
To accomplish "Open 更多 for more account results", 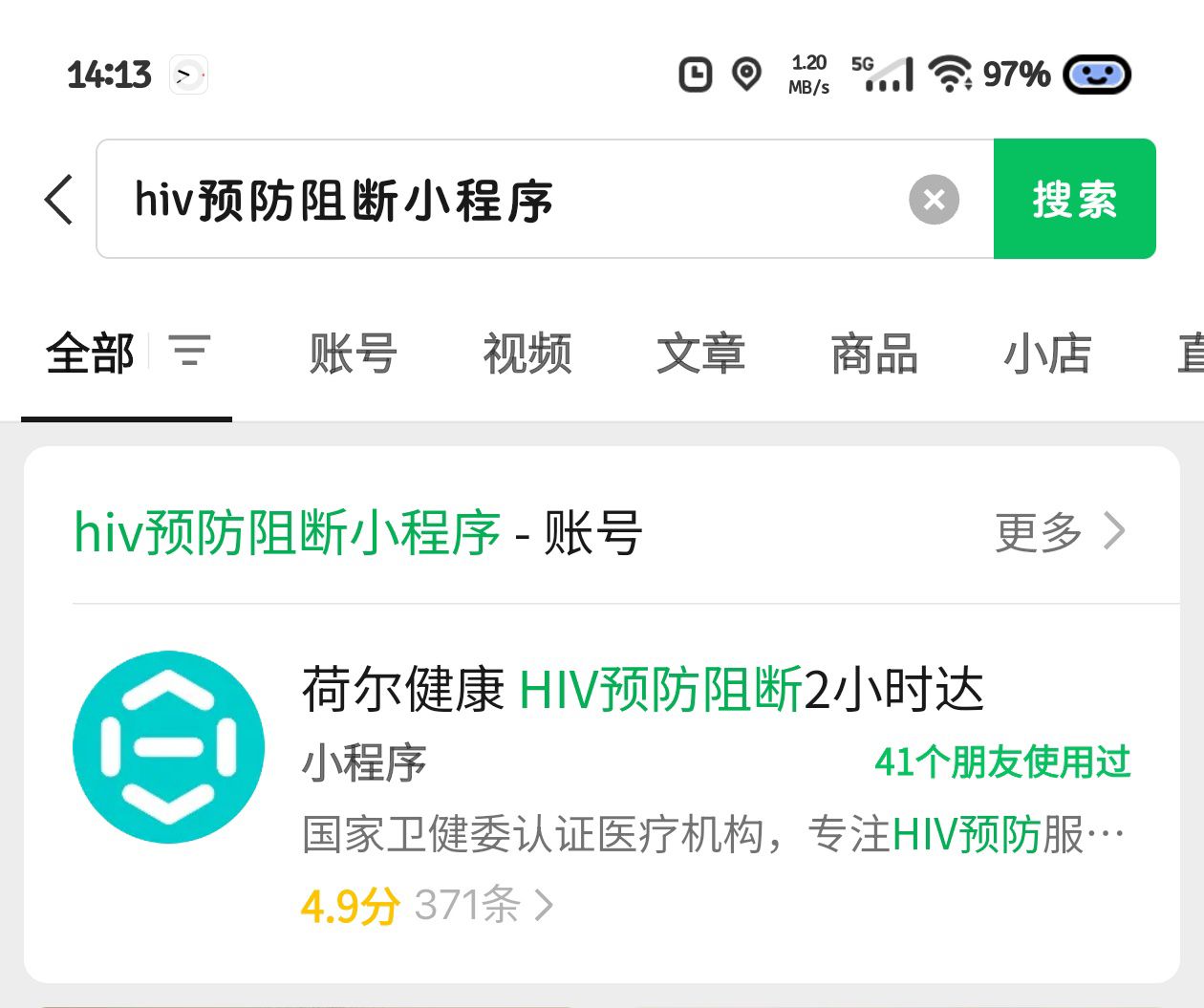I will pyautogui.click(x=1059, y=531).
